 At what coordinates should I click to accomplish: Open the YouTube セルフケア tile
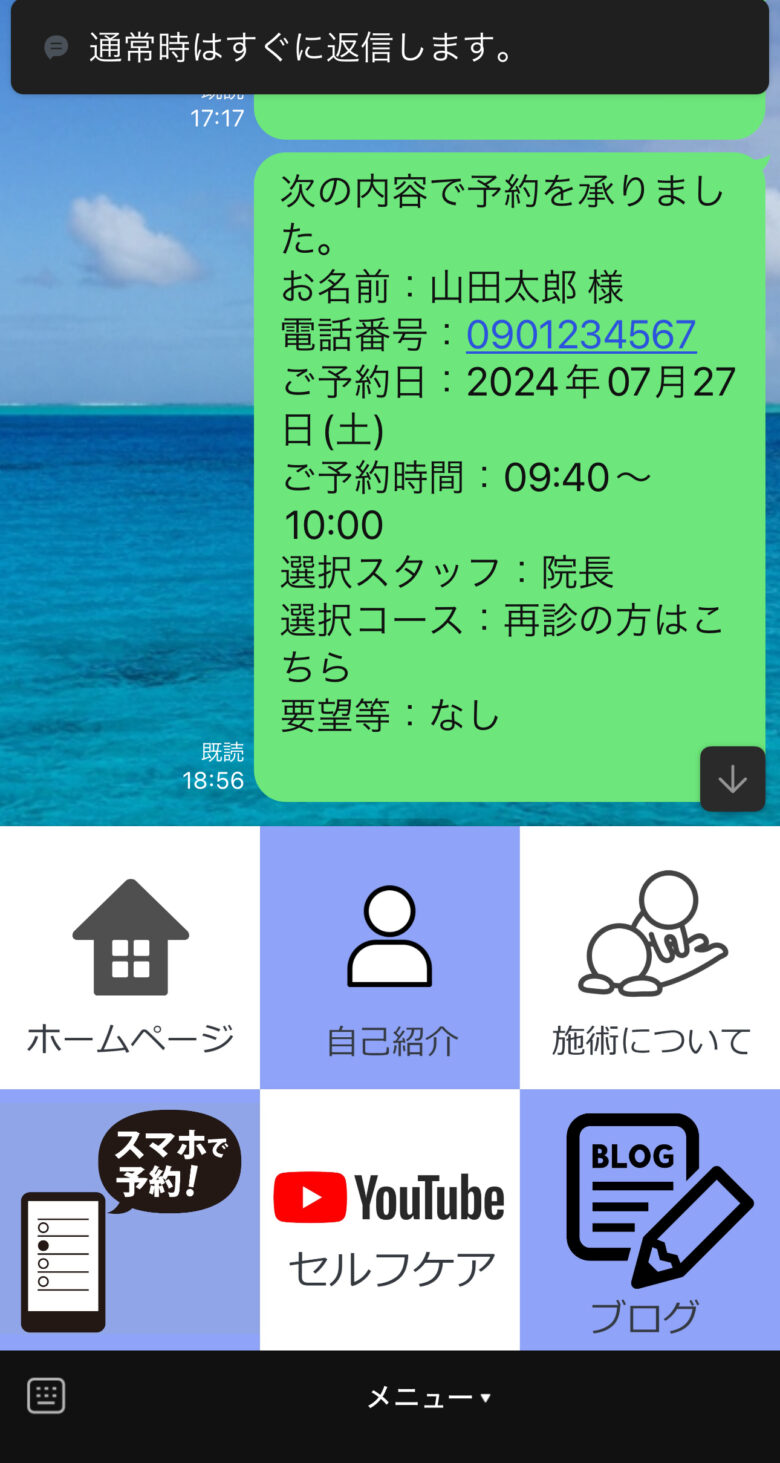(390, 1220)
